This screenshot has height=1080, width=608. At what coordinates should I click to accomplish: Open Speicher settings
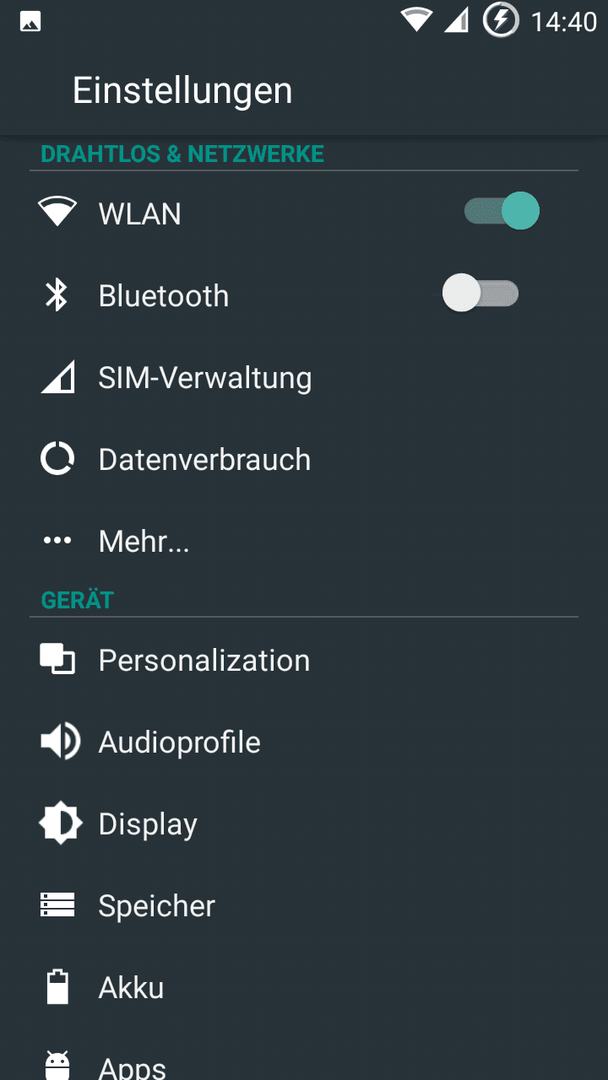point(304,906)
